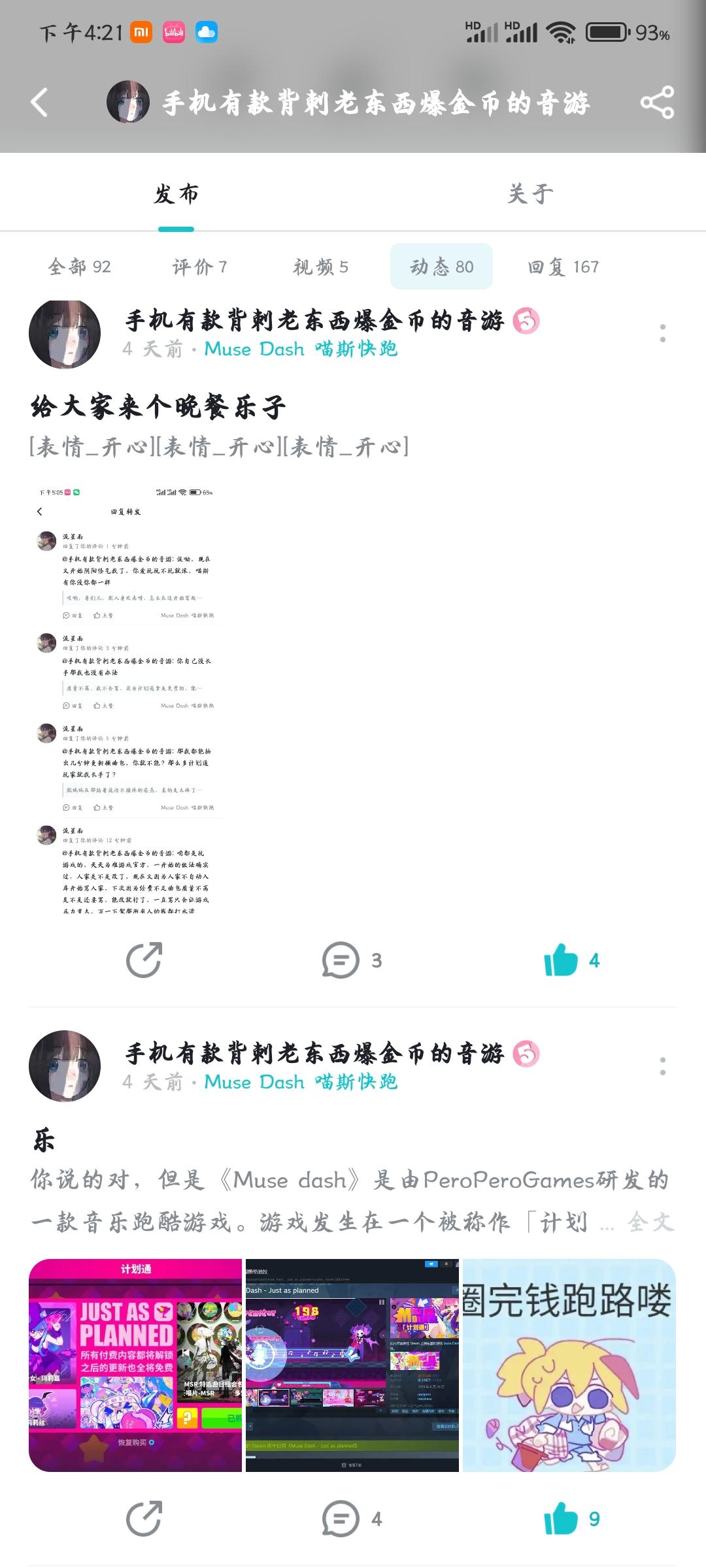
Task: Like the first post showing 4 likes
Action: coord(562,960)
